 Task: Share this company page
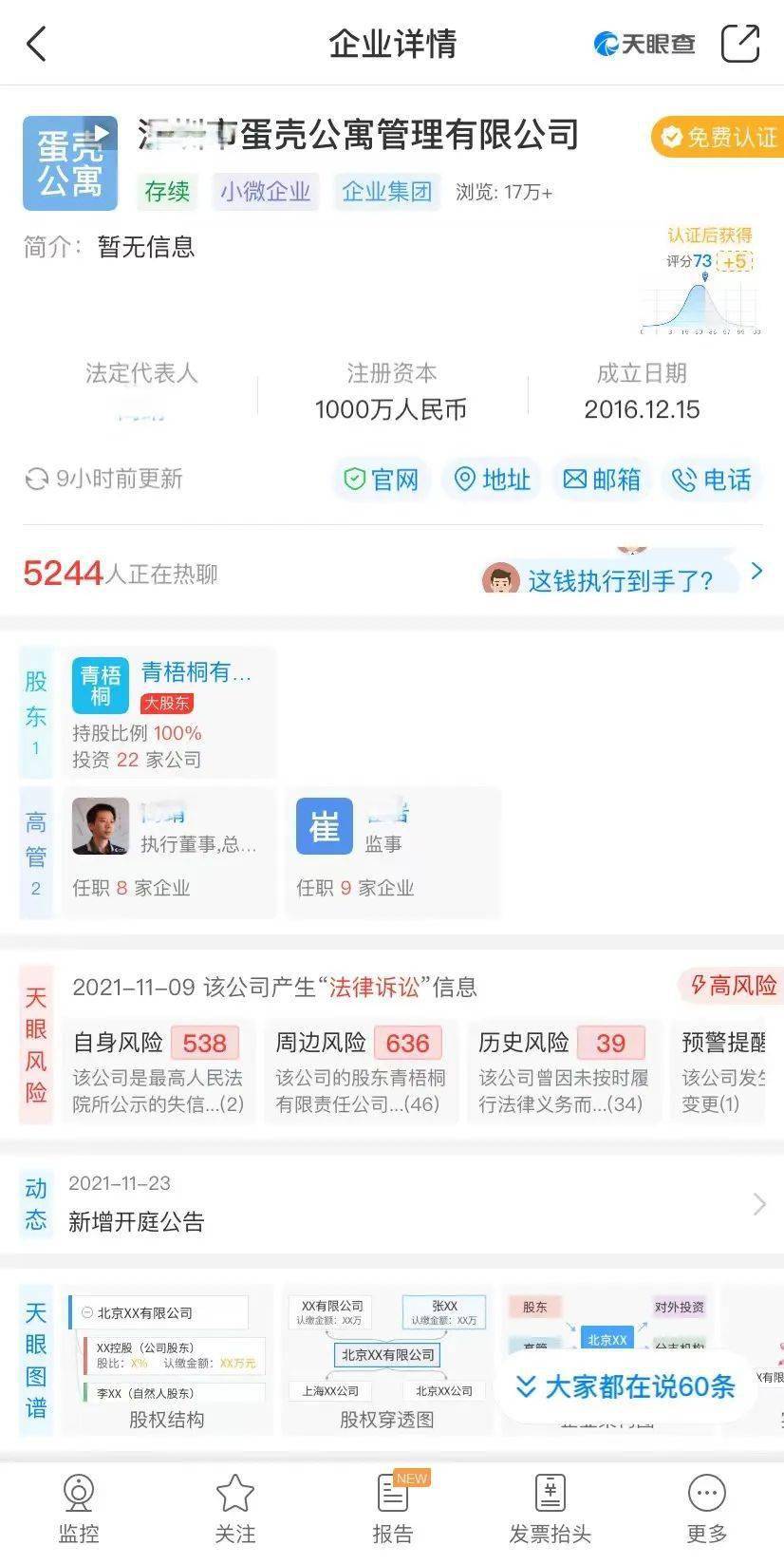pyautogui.click(x=739, y=44)
